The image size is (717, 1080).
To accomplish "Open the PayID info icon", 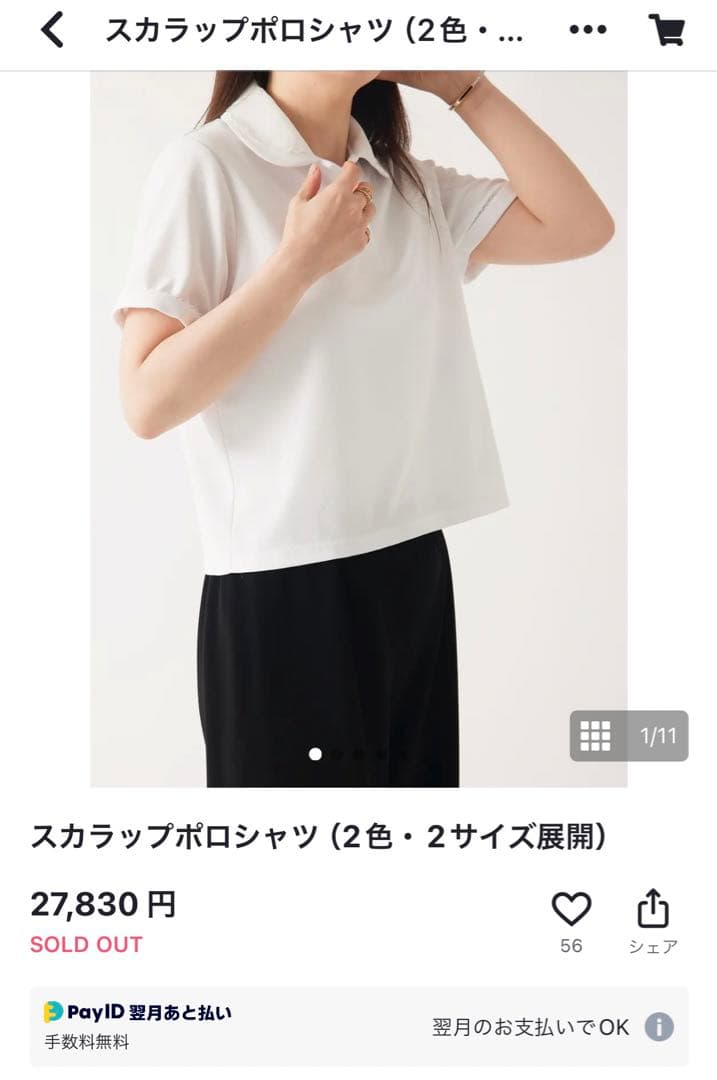I will click(x=658, y=1027).
